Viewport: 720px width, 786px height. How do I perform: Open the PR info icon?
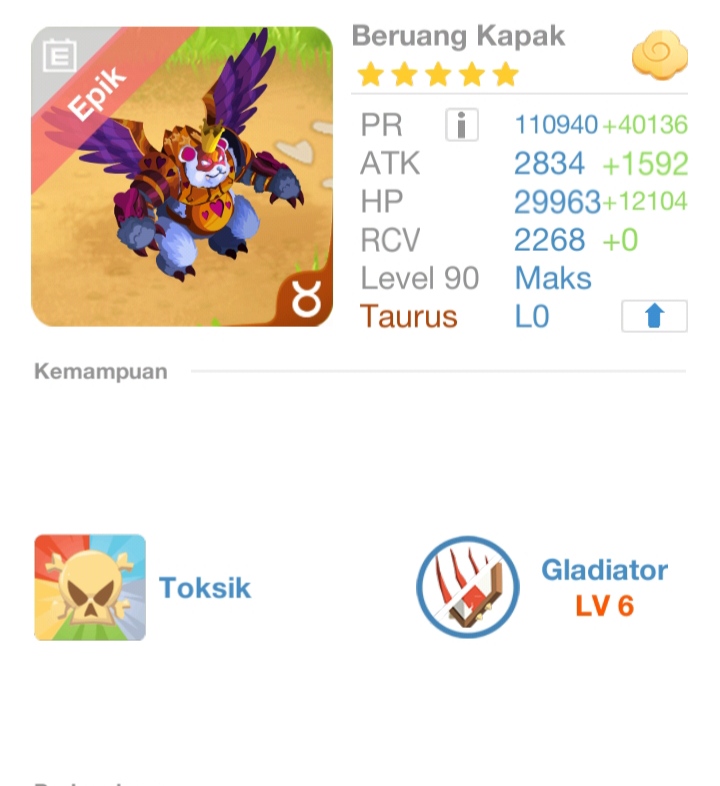tap(461, 125)
